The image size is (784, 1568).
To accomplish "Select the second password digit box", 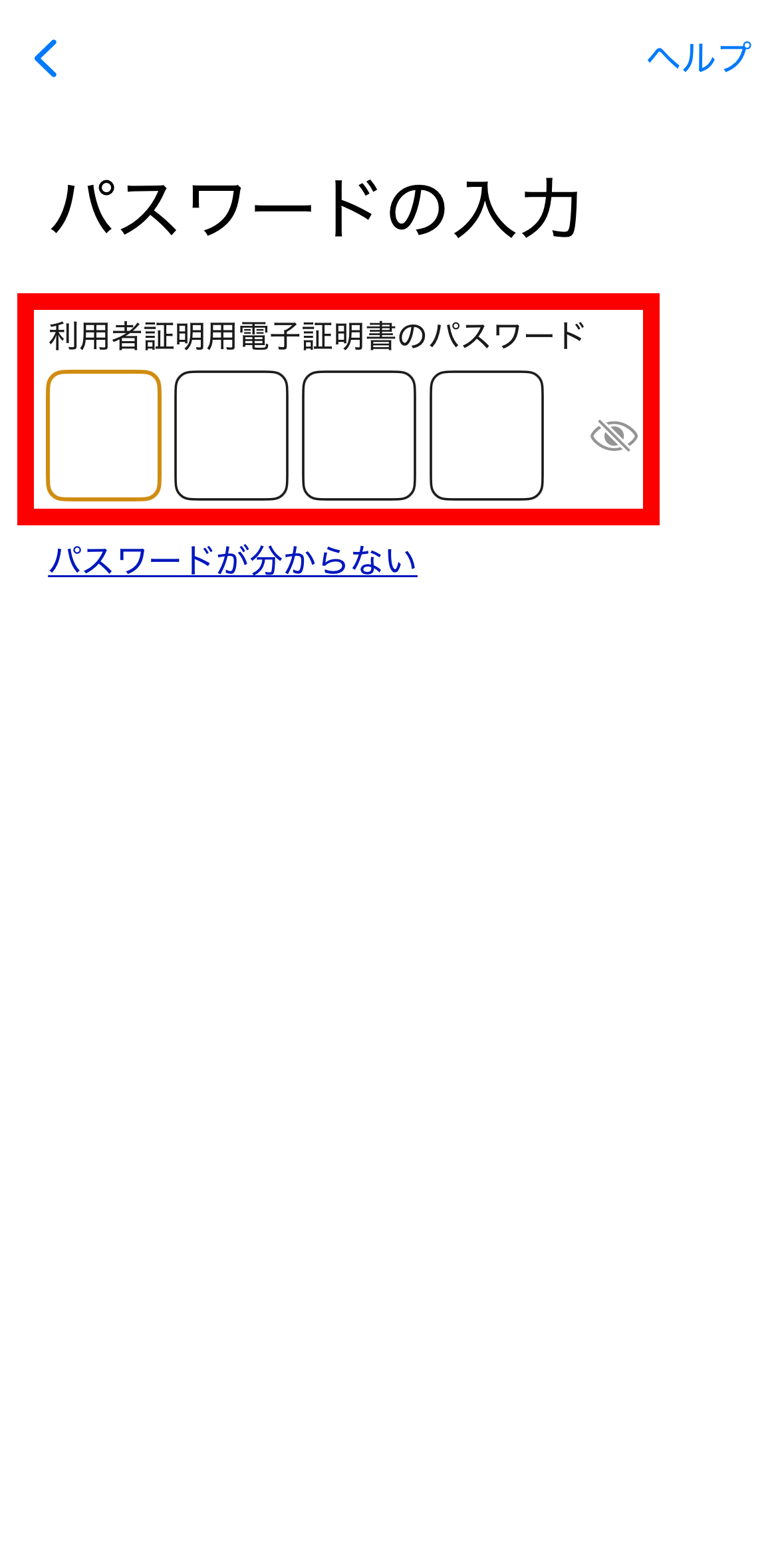I will [231, 436].
